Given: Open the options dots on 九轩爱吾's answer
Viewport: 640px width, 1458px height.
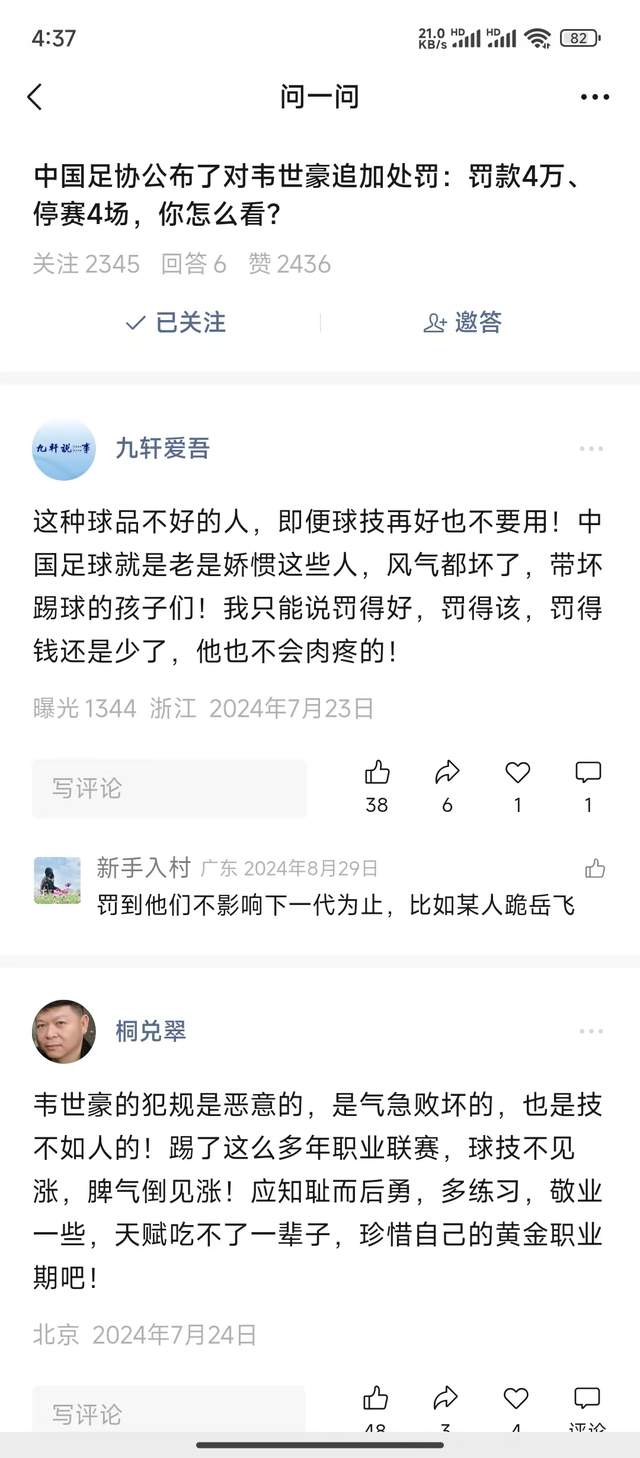Looking at the screenshot, I should [591, 449].
